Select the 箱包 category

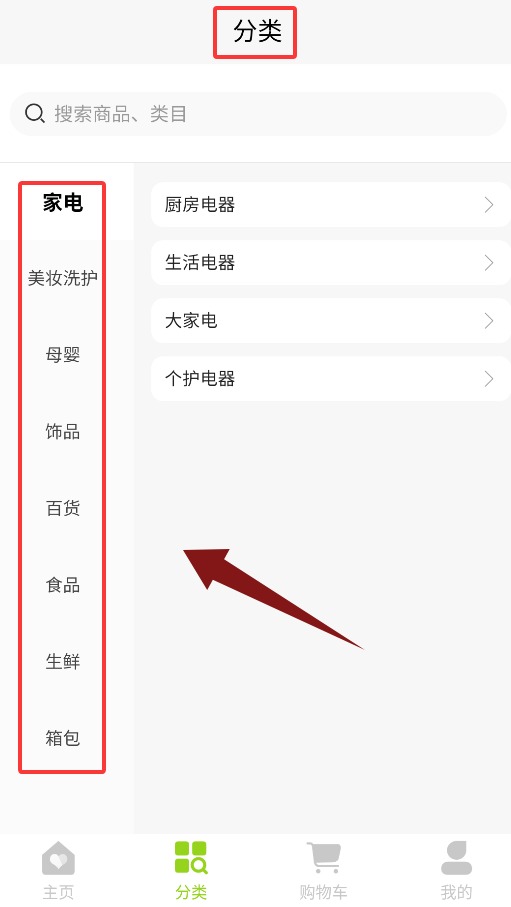tap(63, 738)
